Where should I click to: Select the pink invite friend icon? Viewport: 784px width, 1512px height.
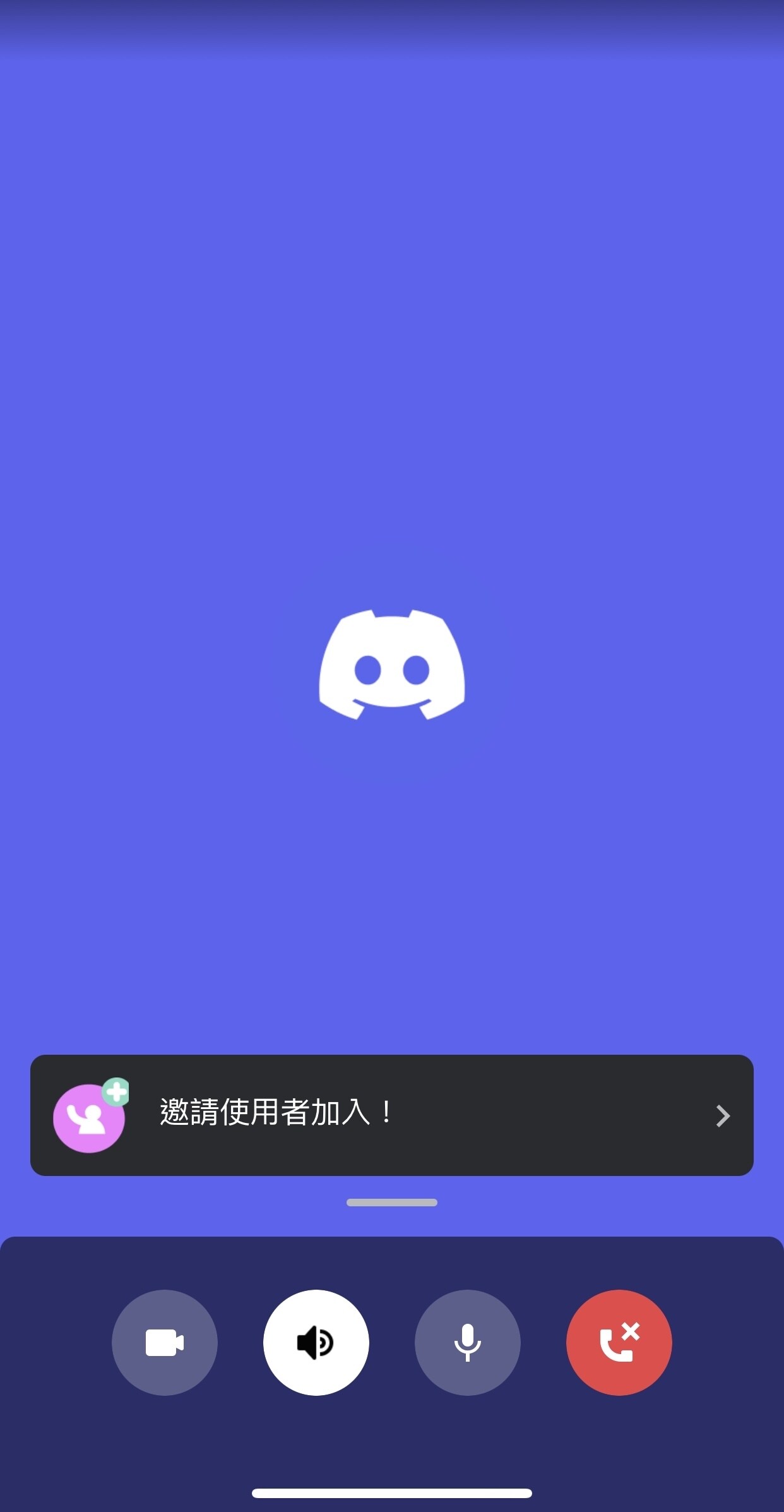click(x=89, y=1117)
